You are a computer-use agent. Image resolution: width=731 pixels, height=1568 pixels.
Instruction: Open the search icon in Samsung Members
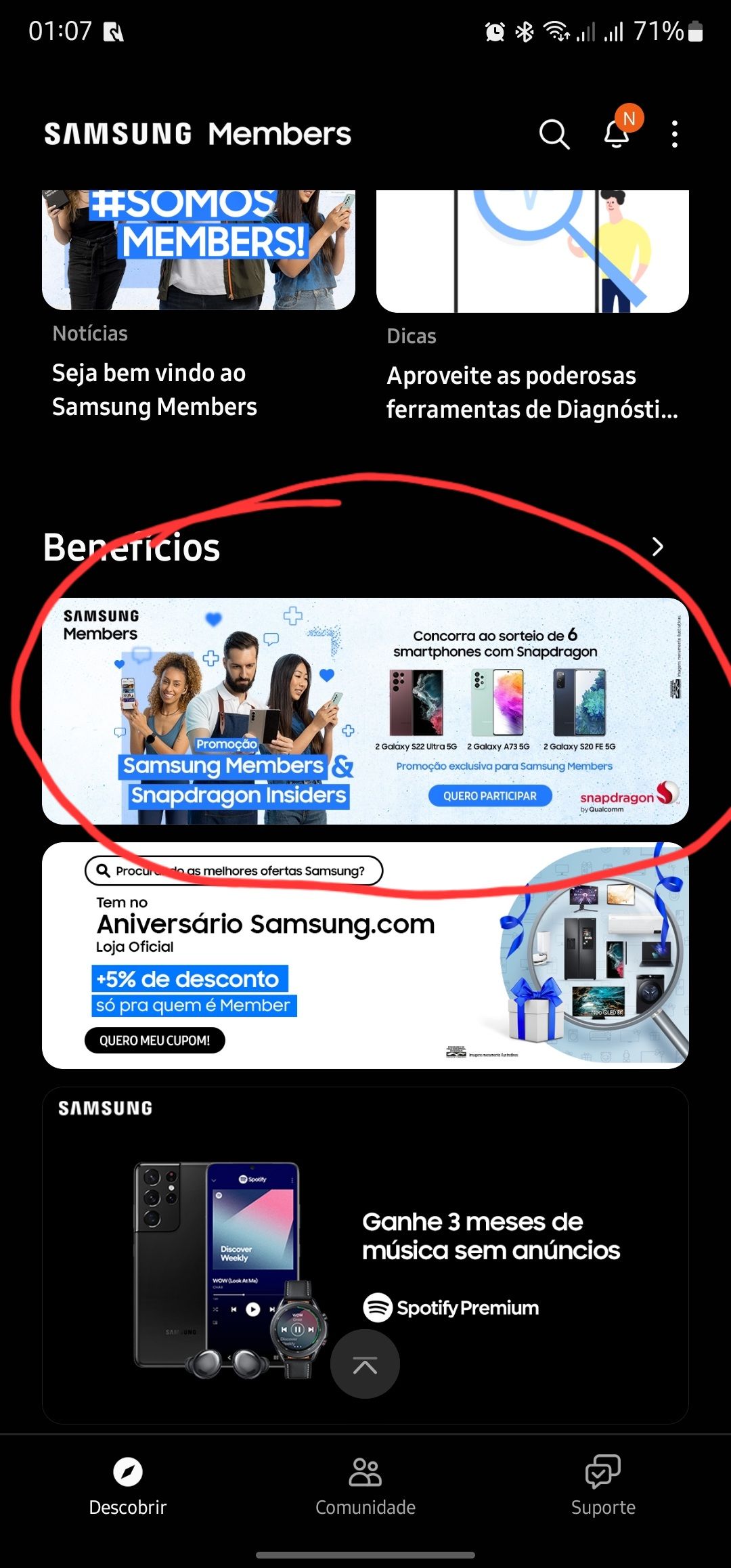tap(553, 134)
